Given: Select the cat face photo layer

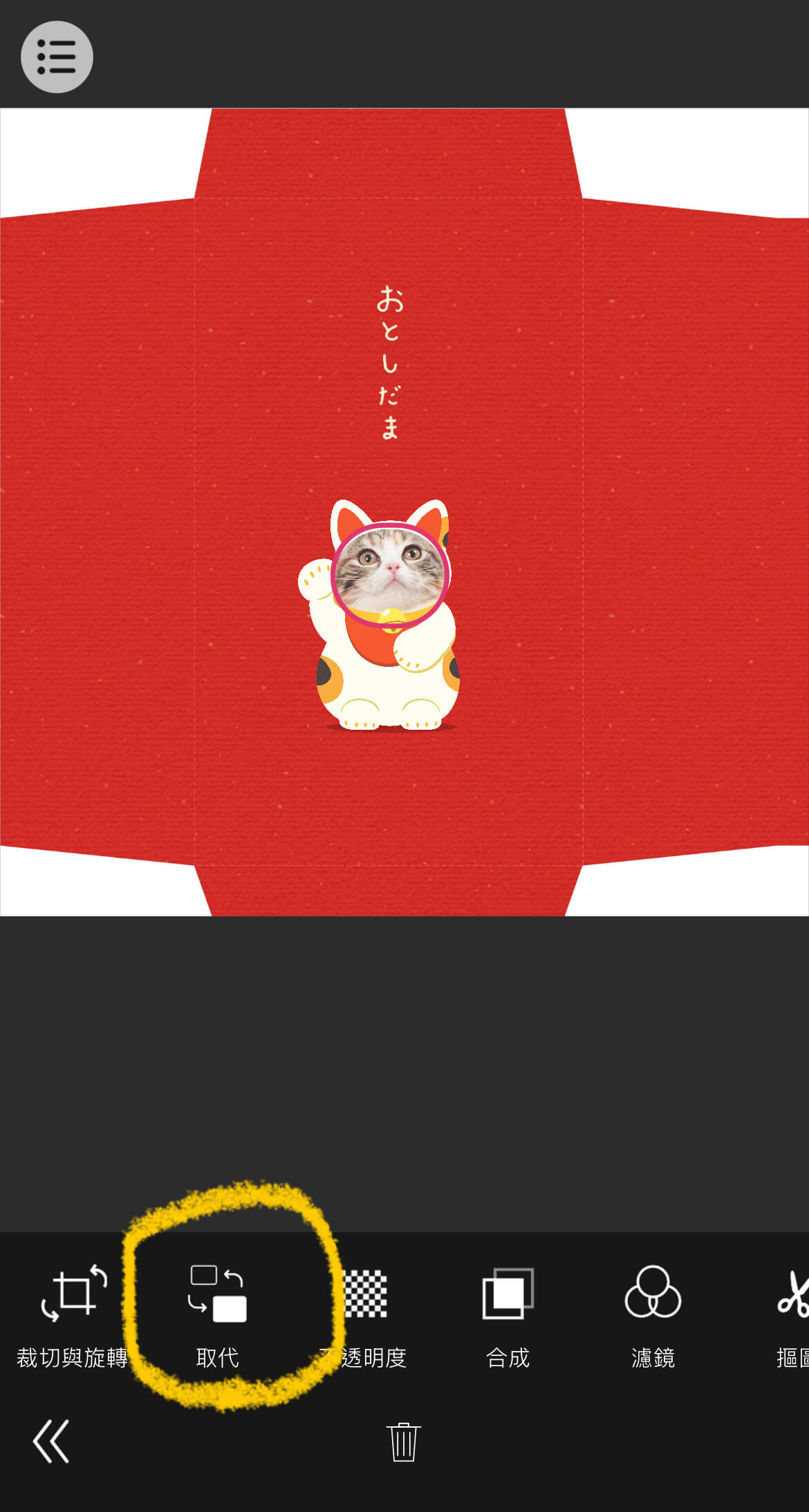Looking at the screenshot, I should click(x=391, y=575).
